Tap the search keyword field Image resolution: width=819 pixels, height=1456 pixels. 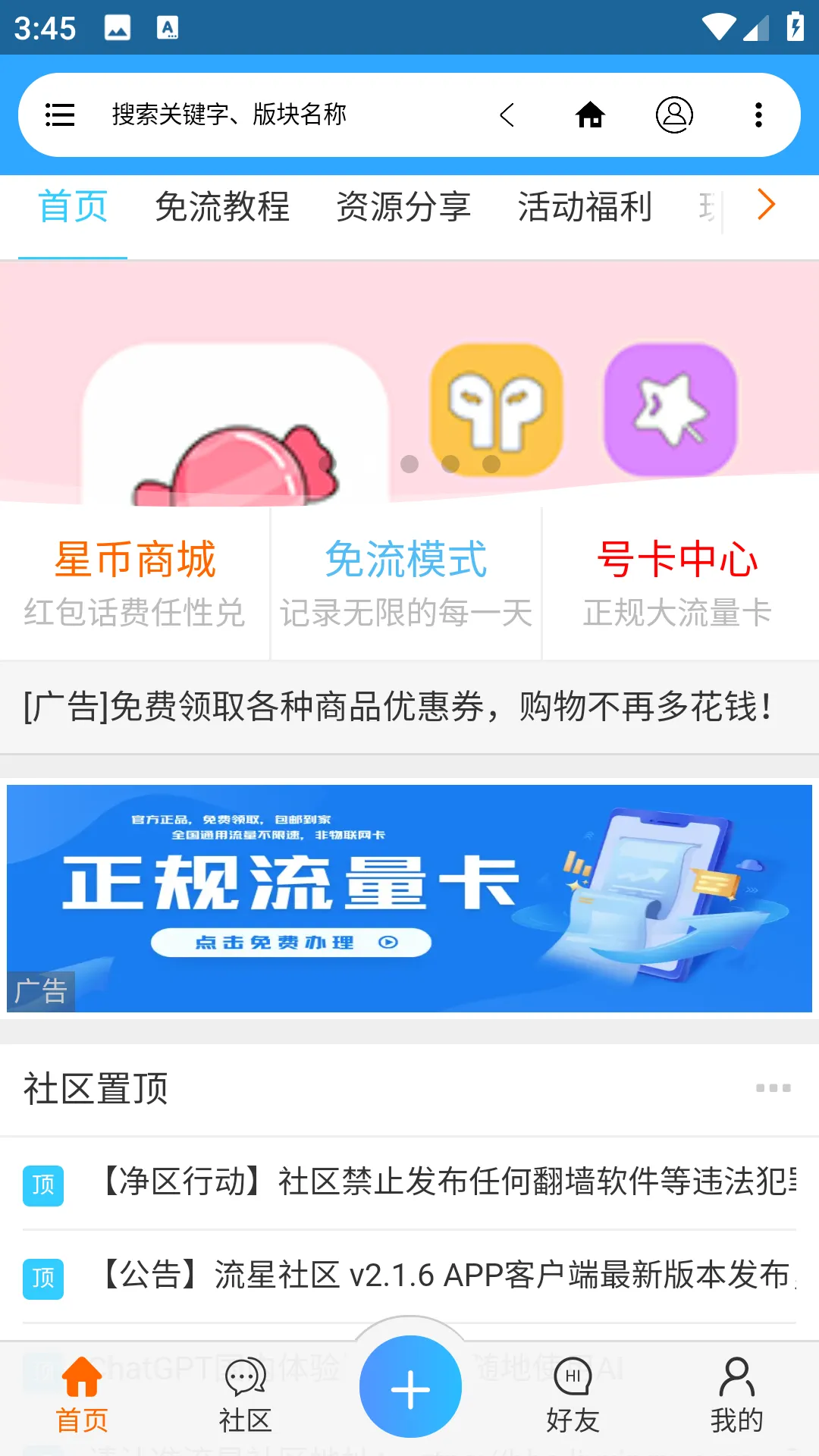288,115
